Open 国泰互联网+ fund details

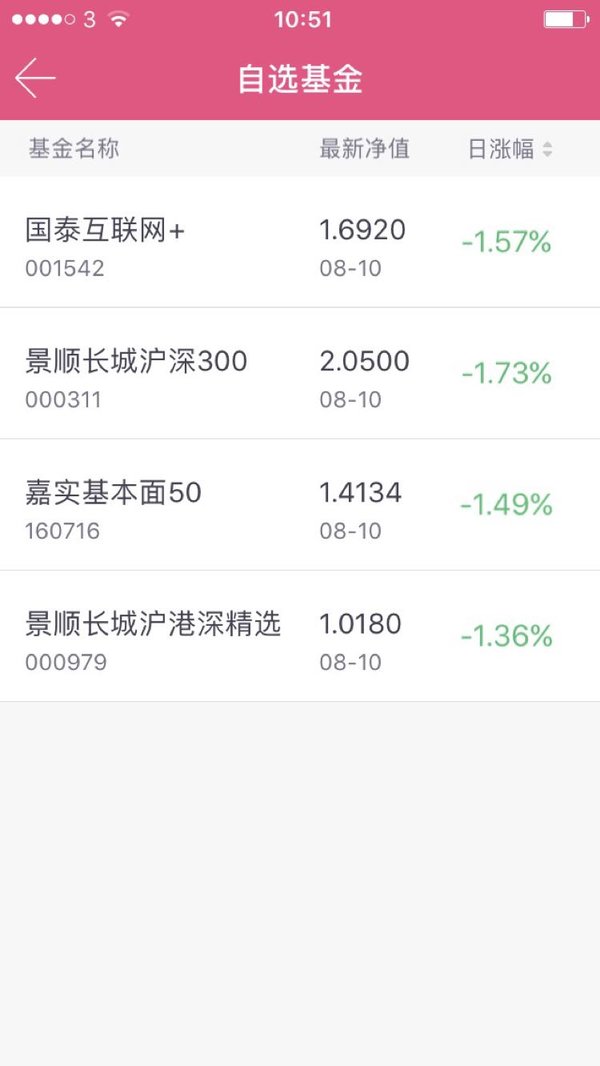300,242
